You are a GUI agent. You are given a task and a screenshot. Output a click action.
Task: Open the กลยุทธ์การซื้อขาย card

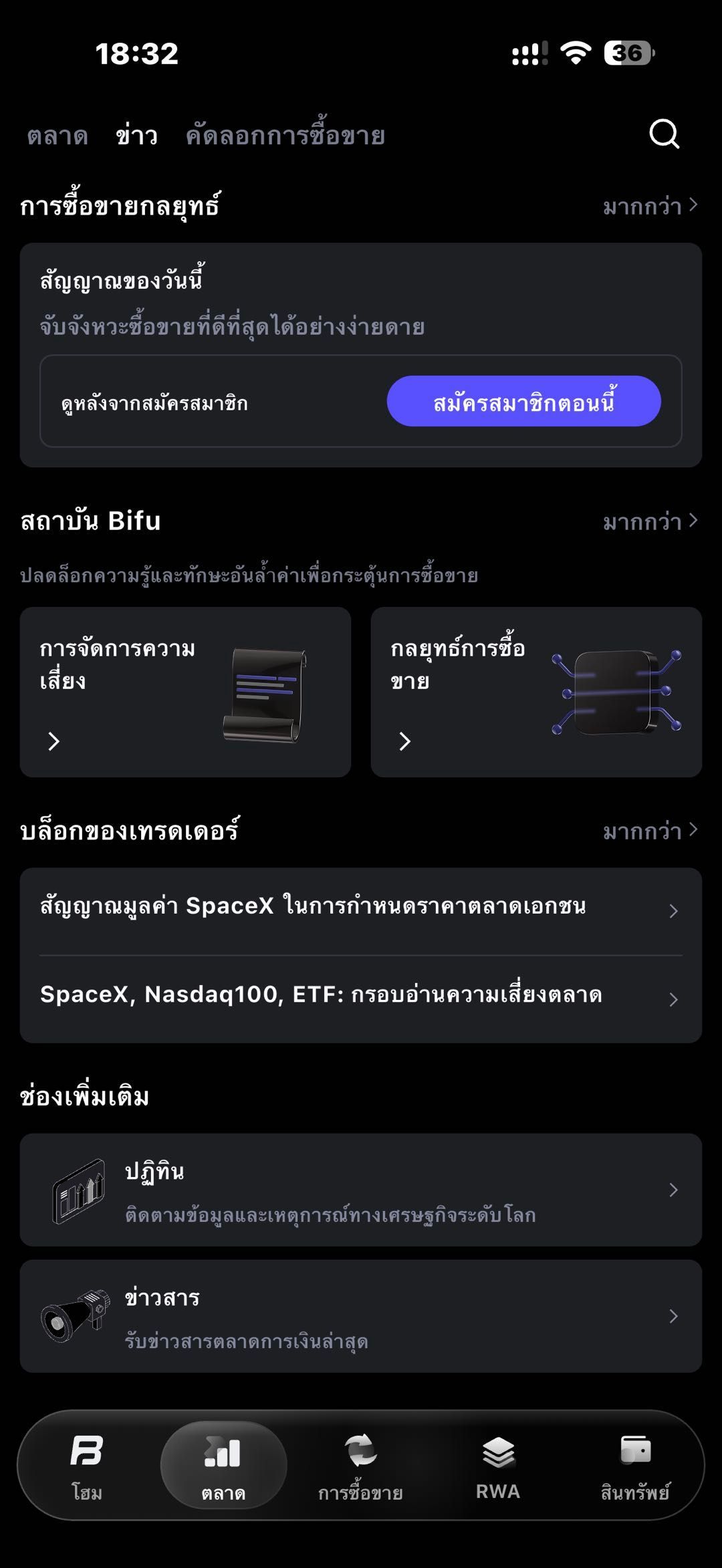point(536,692)
